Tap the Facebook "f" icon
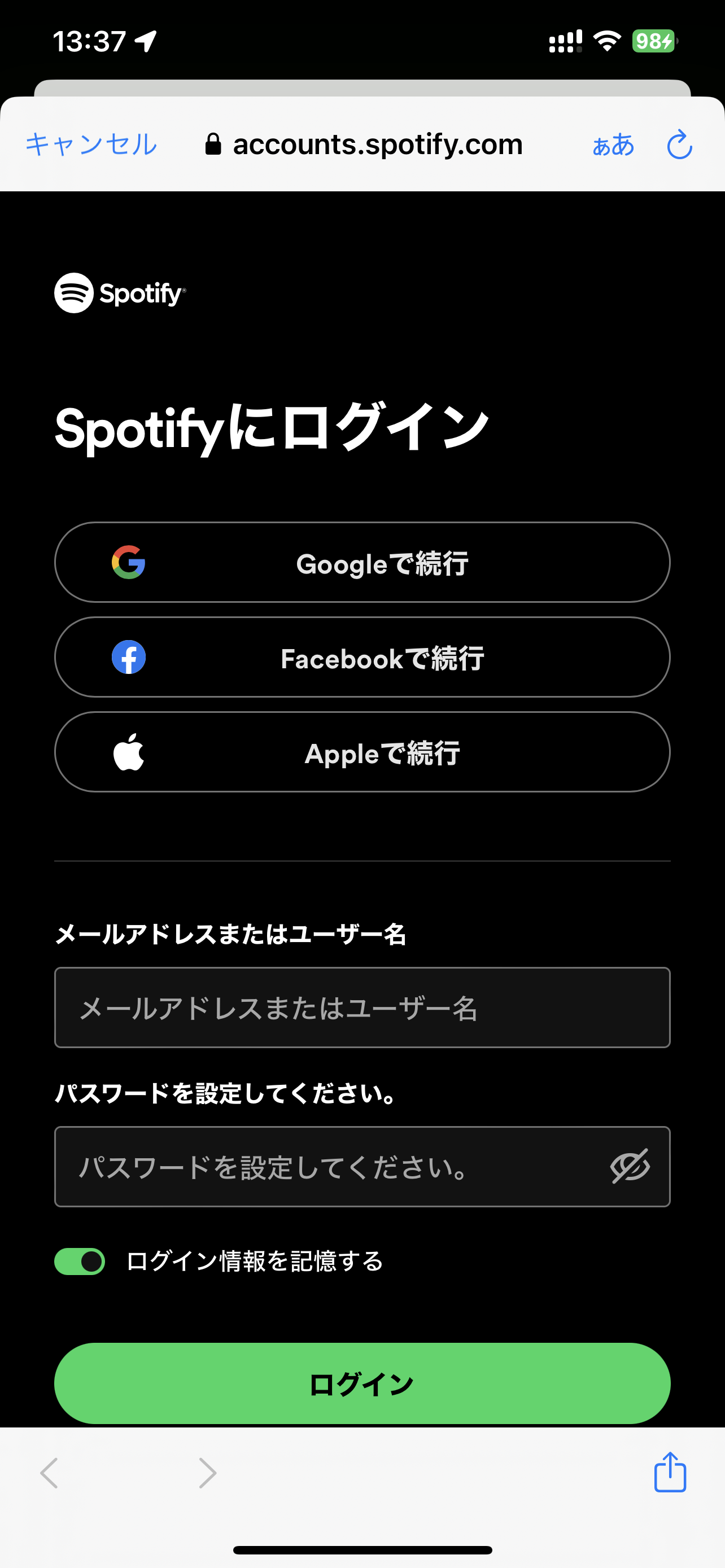725x1568 pixels. tap(128, 658)
